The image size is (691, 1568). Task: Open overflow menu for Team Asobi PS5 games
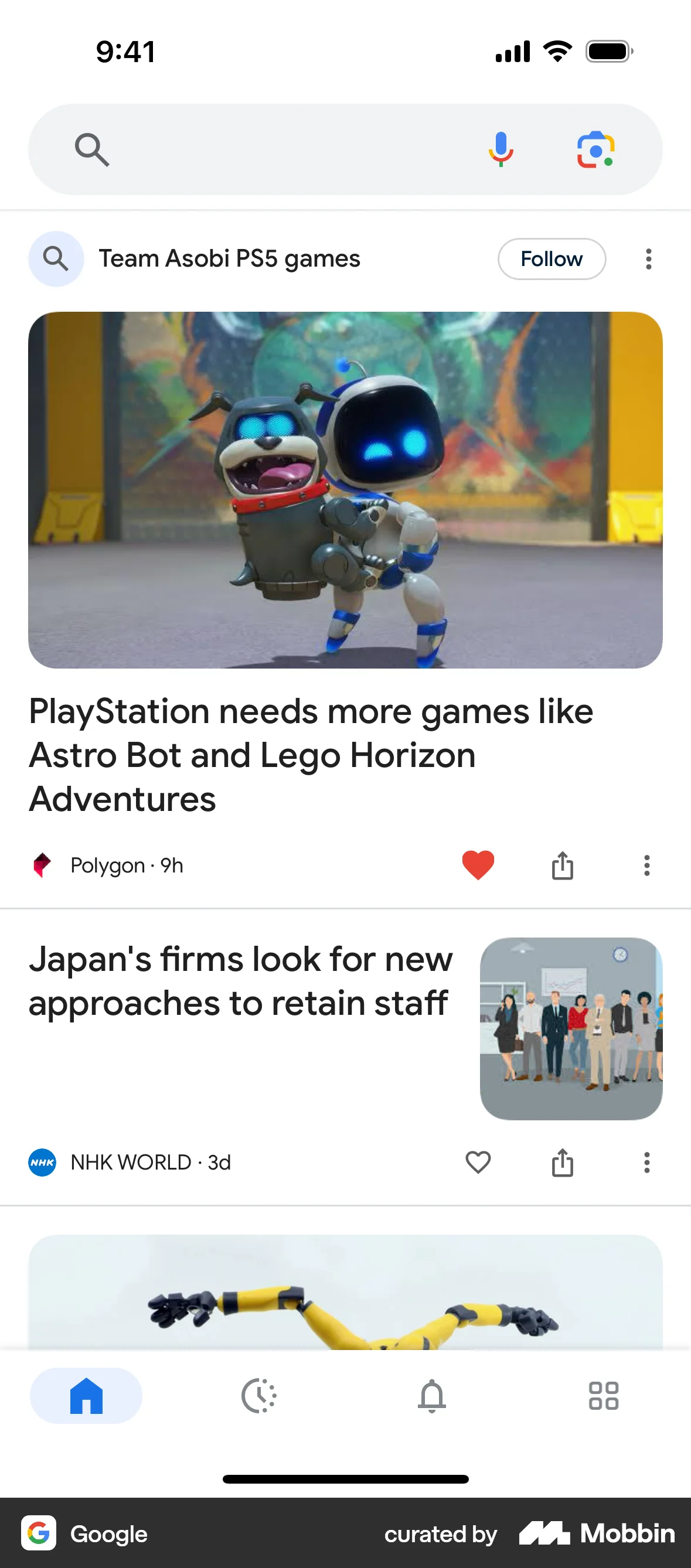[648, 258]
